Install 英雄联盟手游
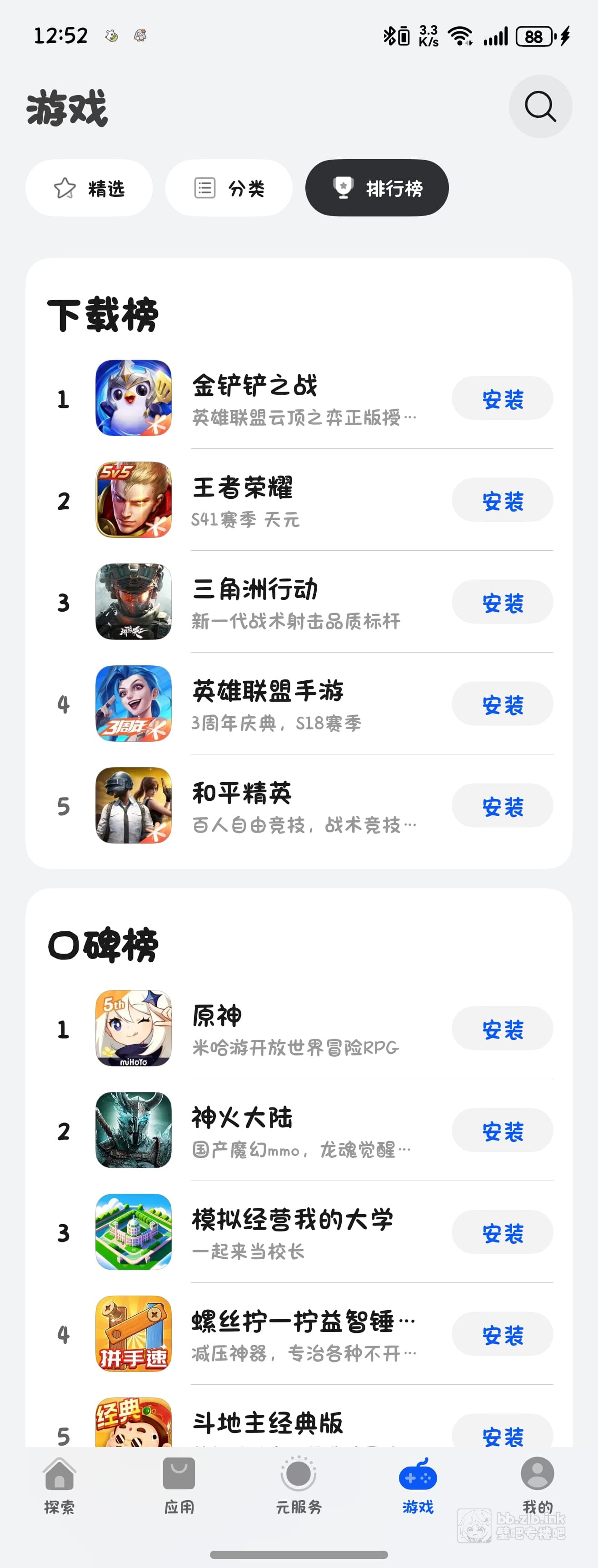 pos(502,704)
